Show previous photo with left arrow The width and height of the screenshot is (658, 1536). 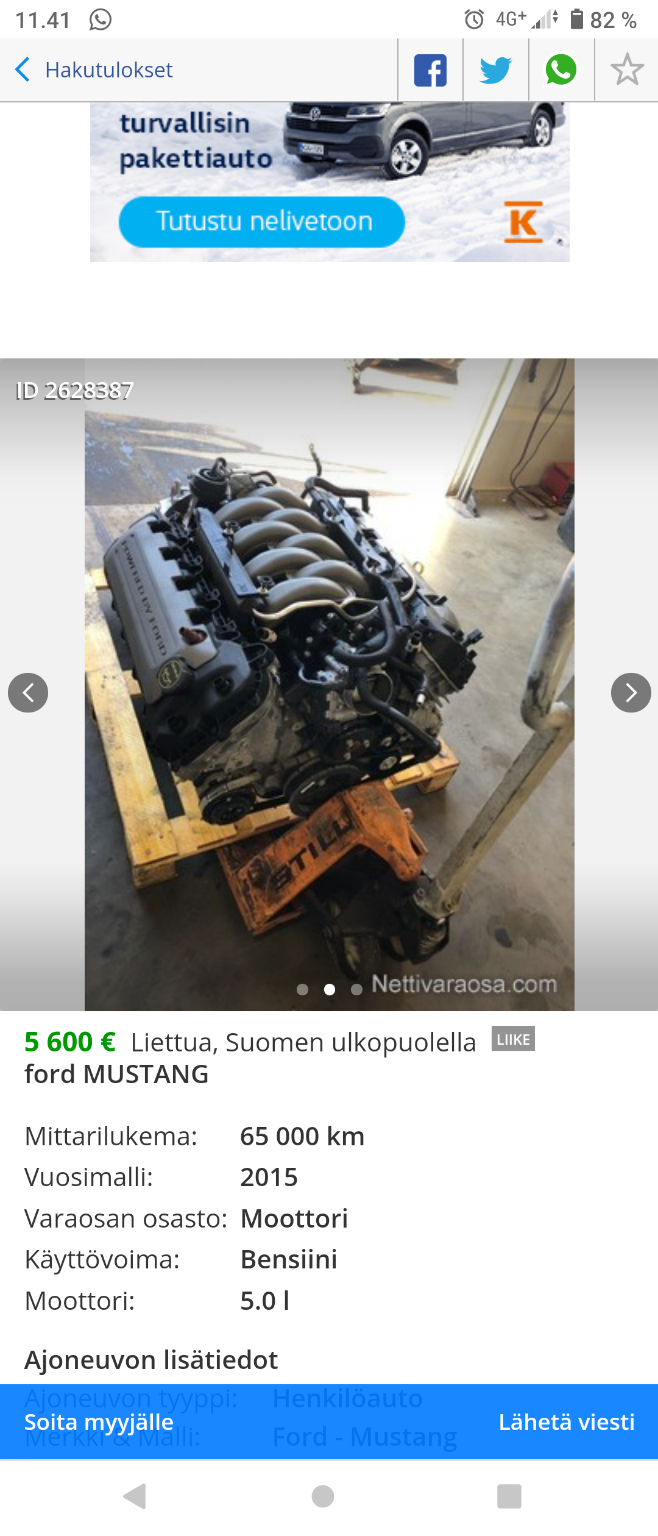pos(28,692)
